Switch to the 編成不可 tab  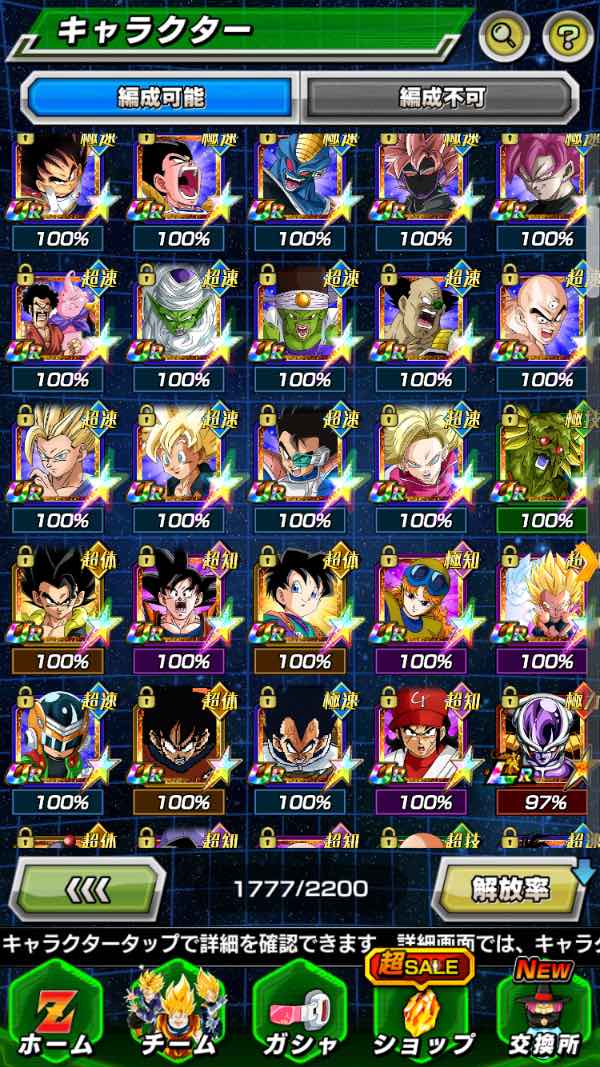[441, 97]
